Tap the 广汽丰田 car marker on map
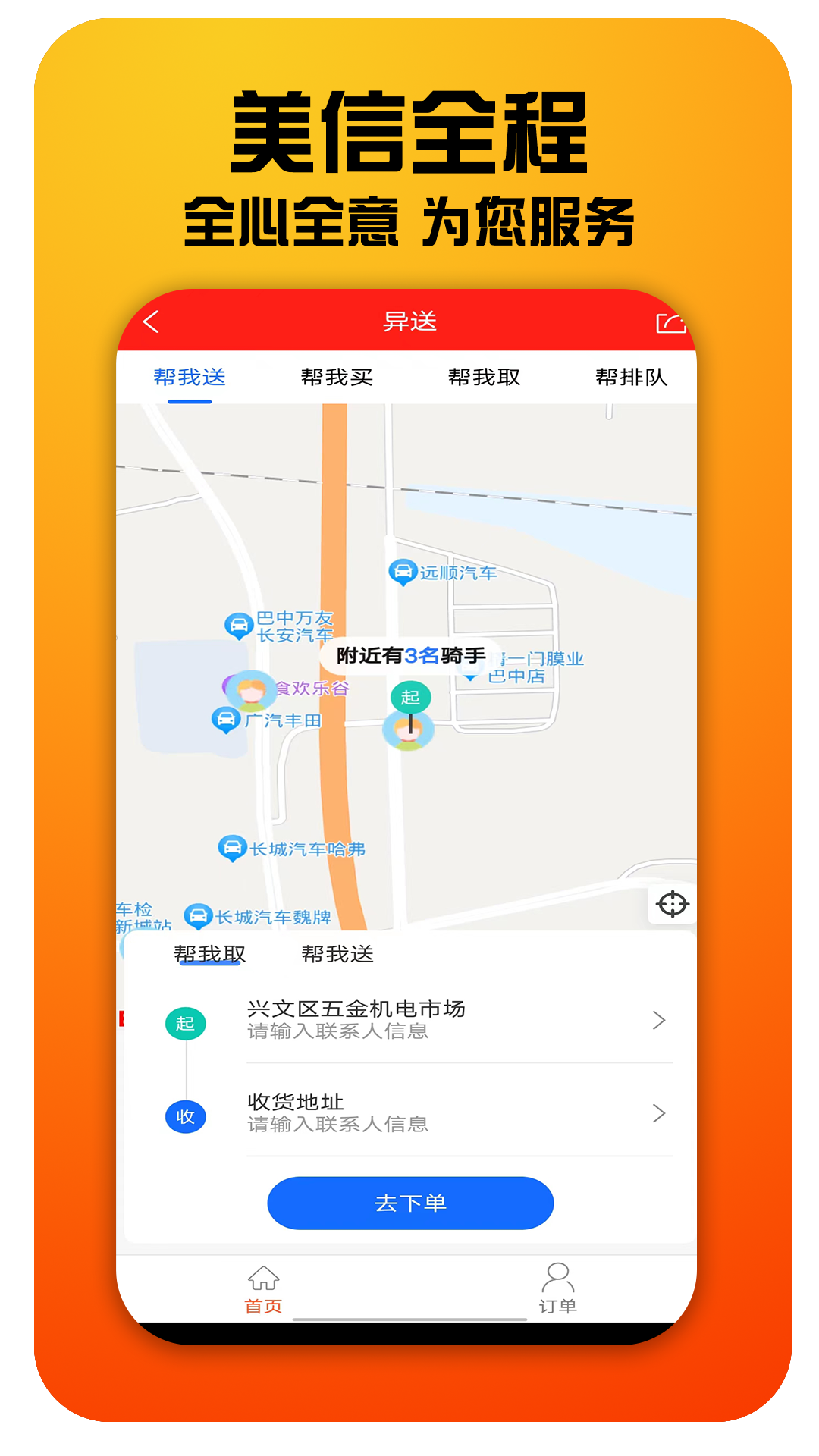 click(224, 719)
